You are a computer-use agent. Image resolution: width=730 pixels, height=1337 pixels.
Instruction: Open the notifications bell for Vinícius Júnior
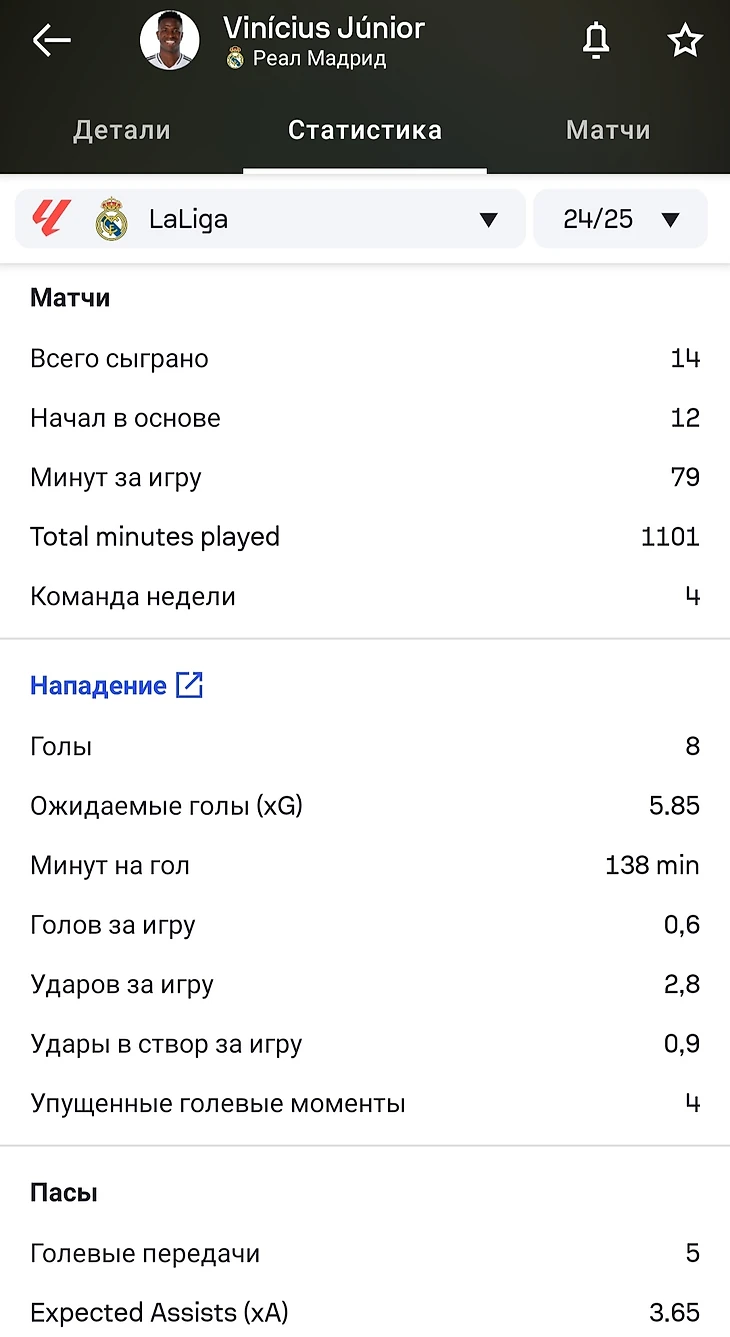pos(596,41)
